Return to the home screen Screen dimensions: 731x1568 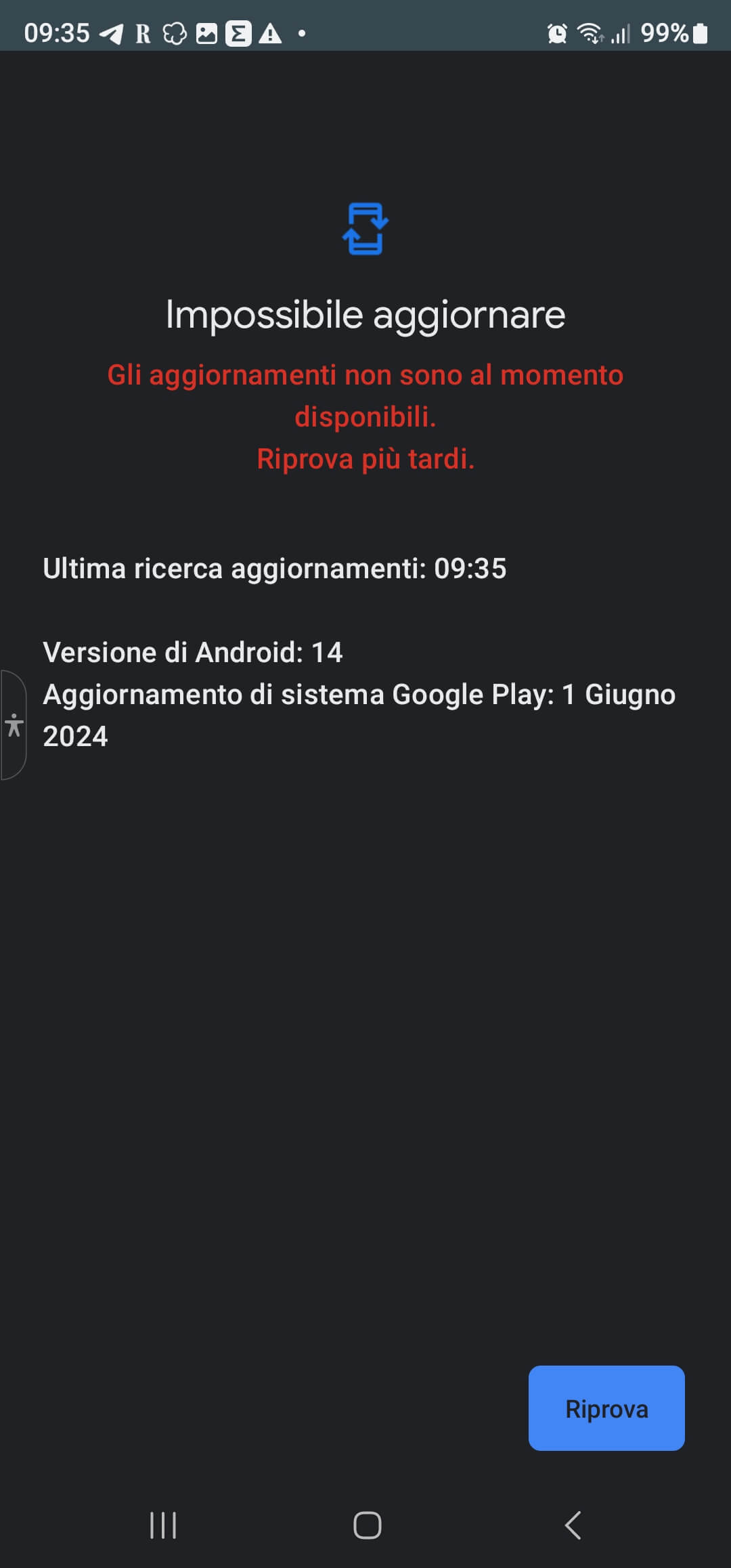367,1525
